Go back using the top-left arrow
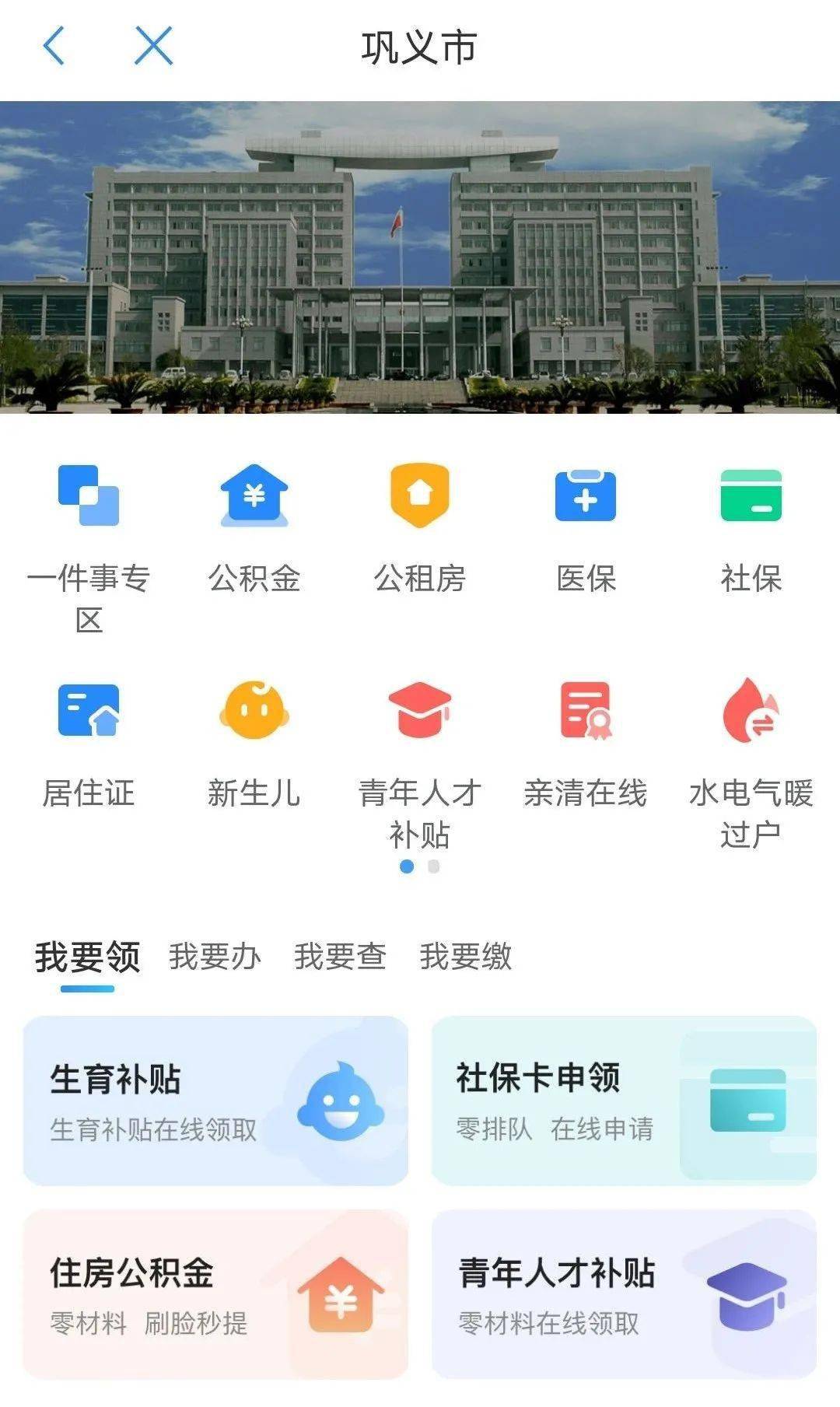Screen dimensions: 840x1407 coord(54,46)
